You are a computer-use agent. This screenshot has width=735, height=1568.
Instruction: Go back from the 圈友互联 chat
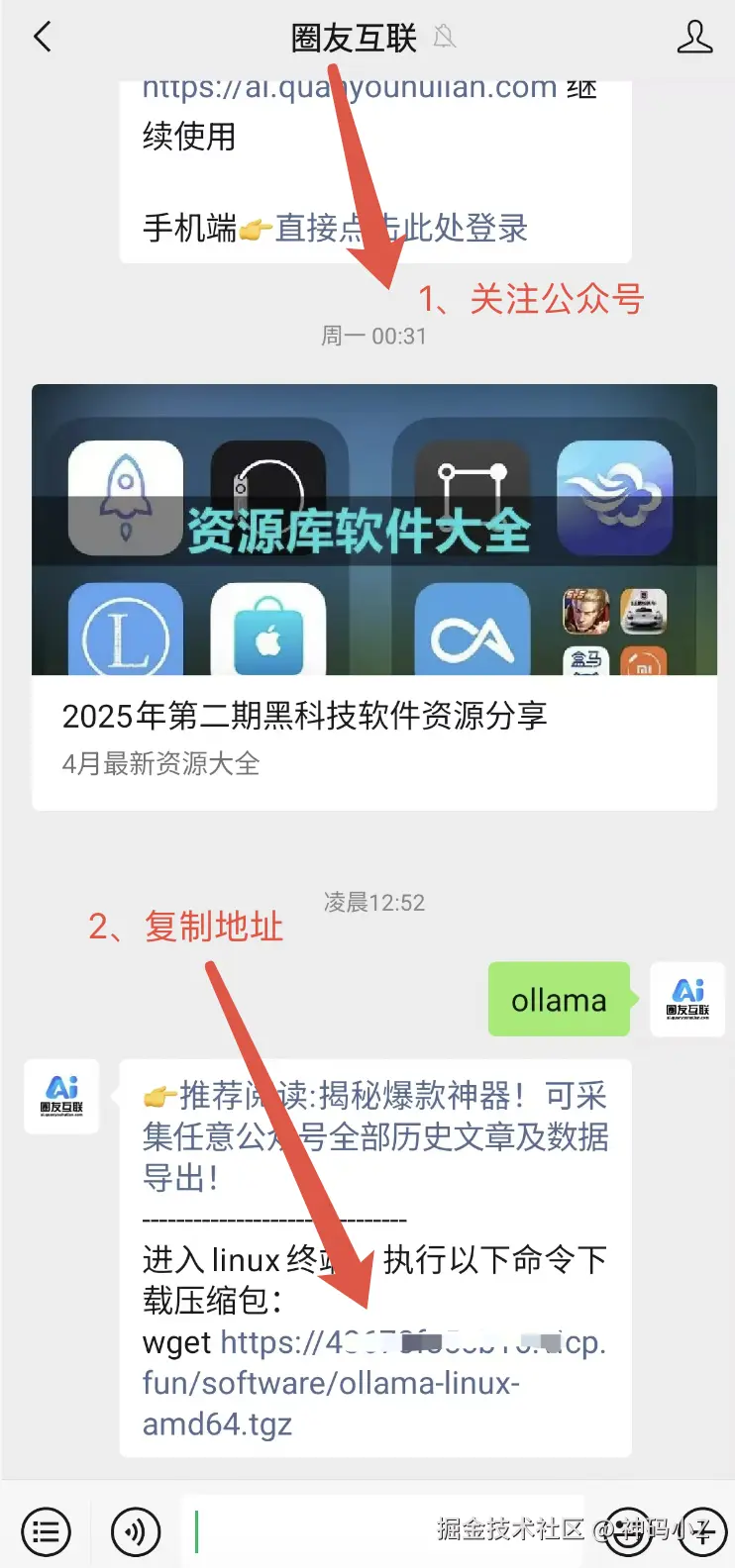click(42, 38)
